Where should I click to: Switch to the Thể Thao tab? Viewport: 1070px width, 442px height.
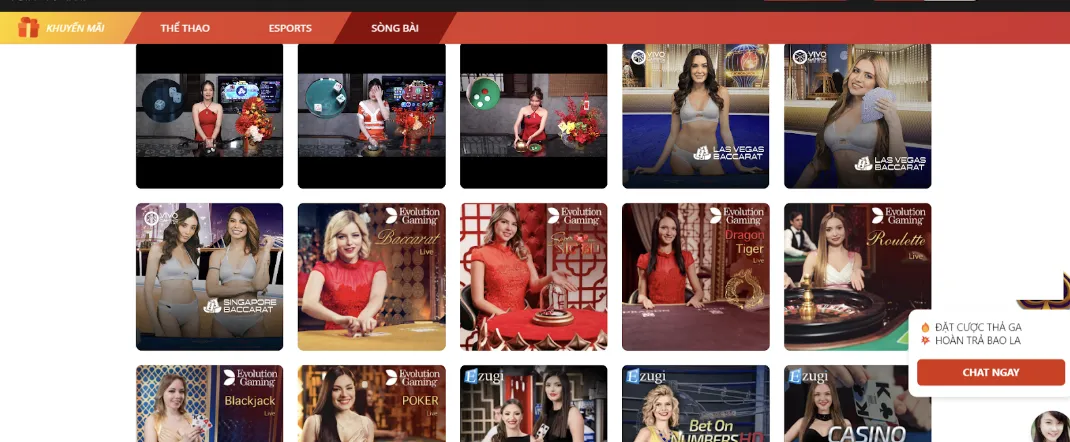point(185,28)
